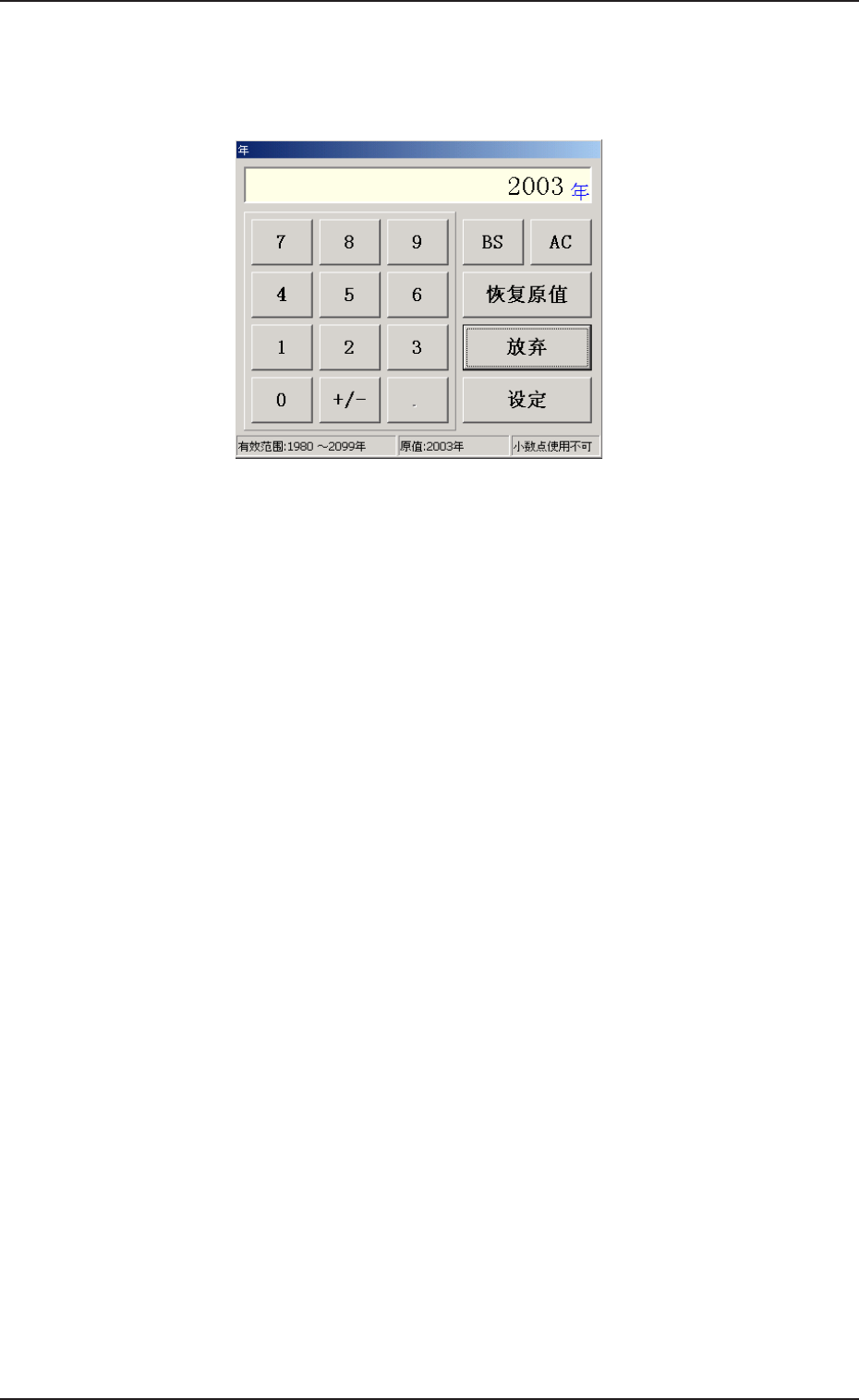The image size is (859, 1400).
Task: Restore original value with 恢复原值
Action: click(526, 295)
